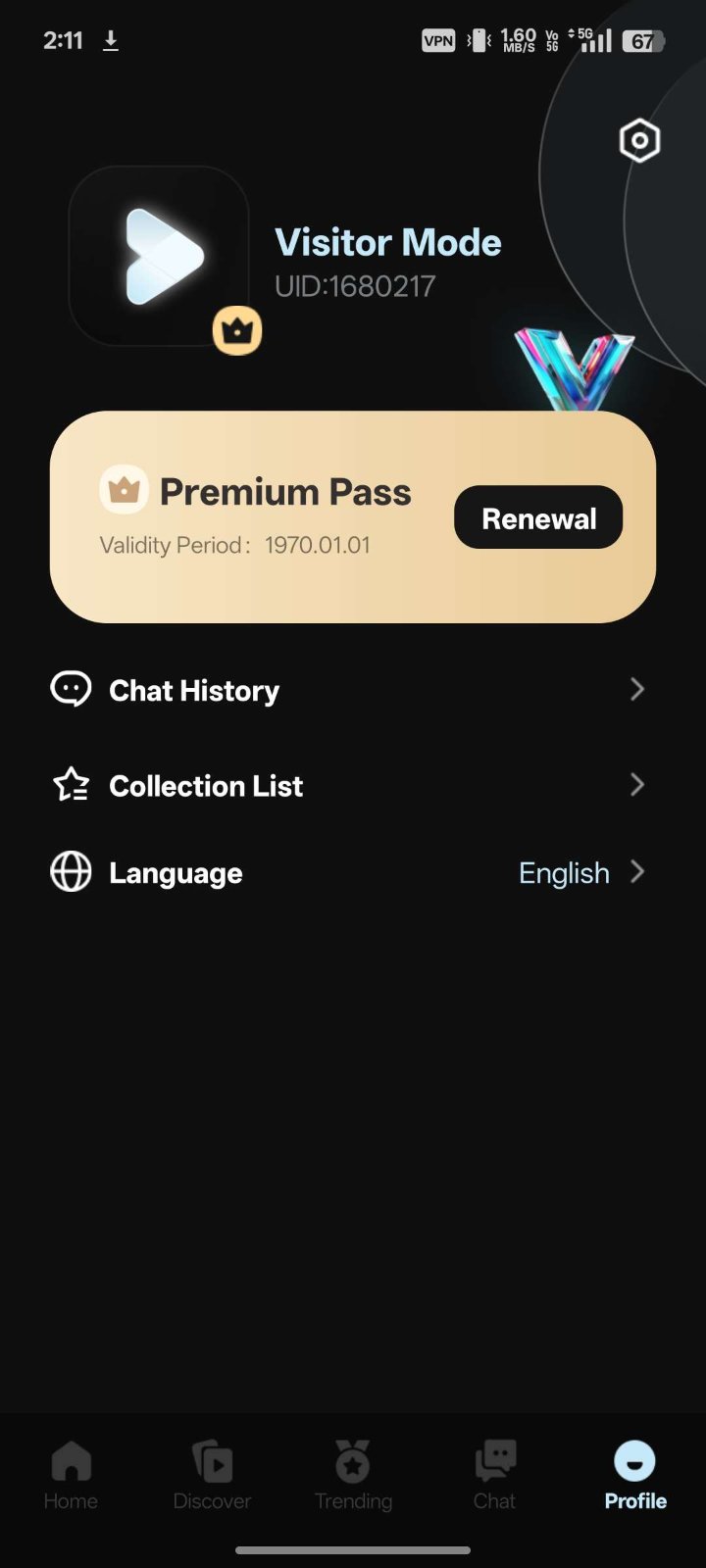Open the settings gear icon
706x1568 pixels.
(x=639, y=141)
